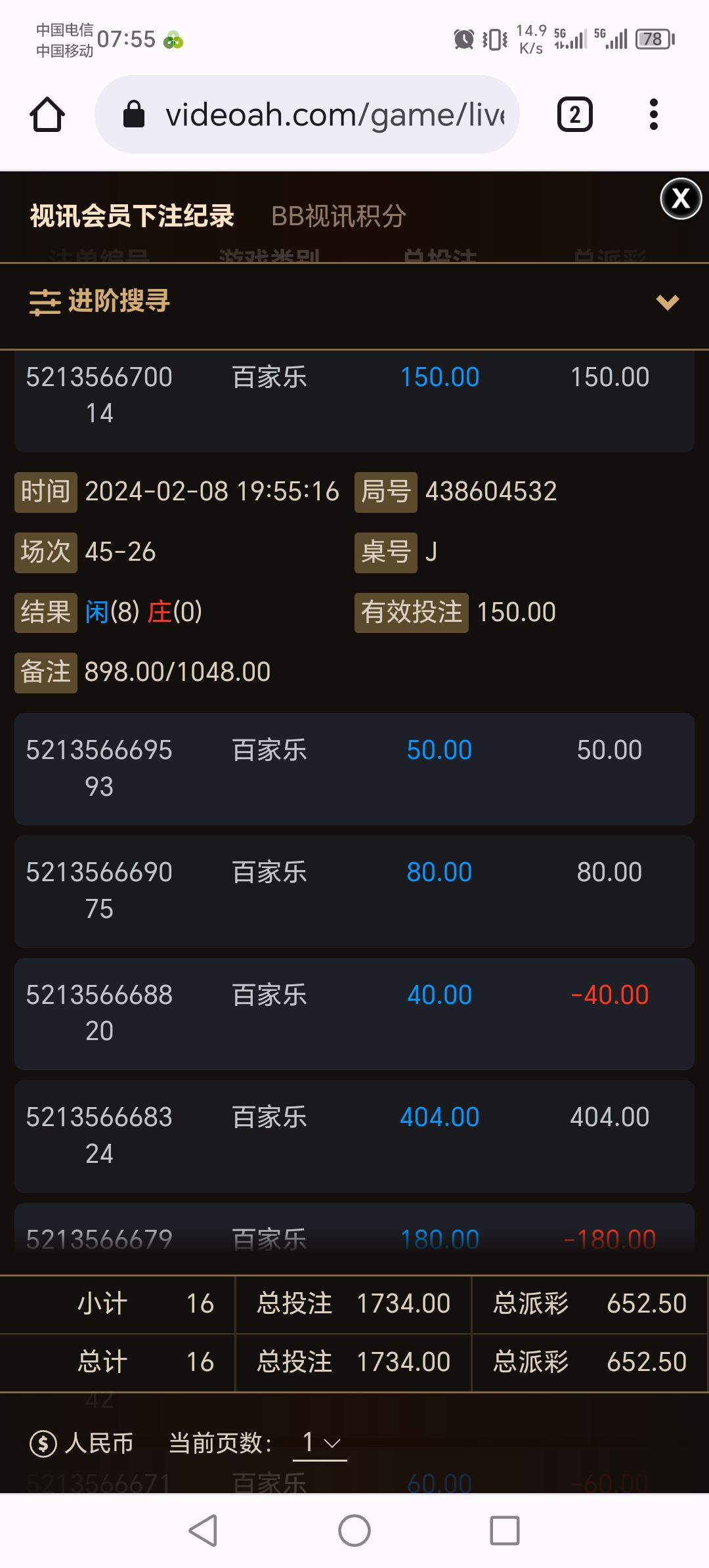Show details for bet record 521356668324
The height and width of the screenshot is (1568, 709).
pos(354,1135)
